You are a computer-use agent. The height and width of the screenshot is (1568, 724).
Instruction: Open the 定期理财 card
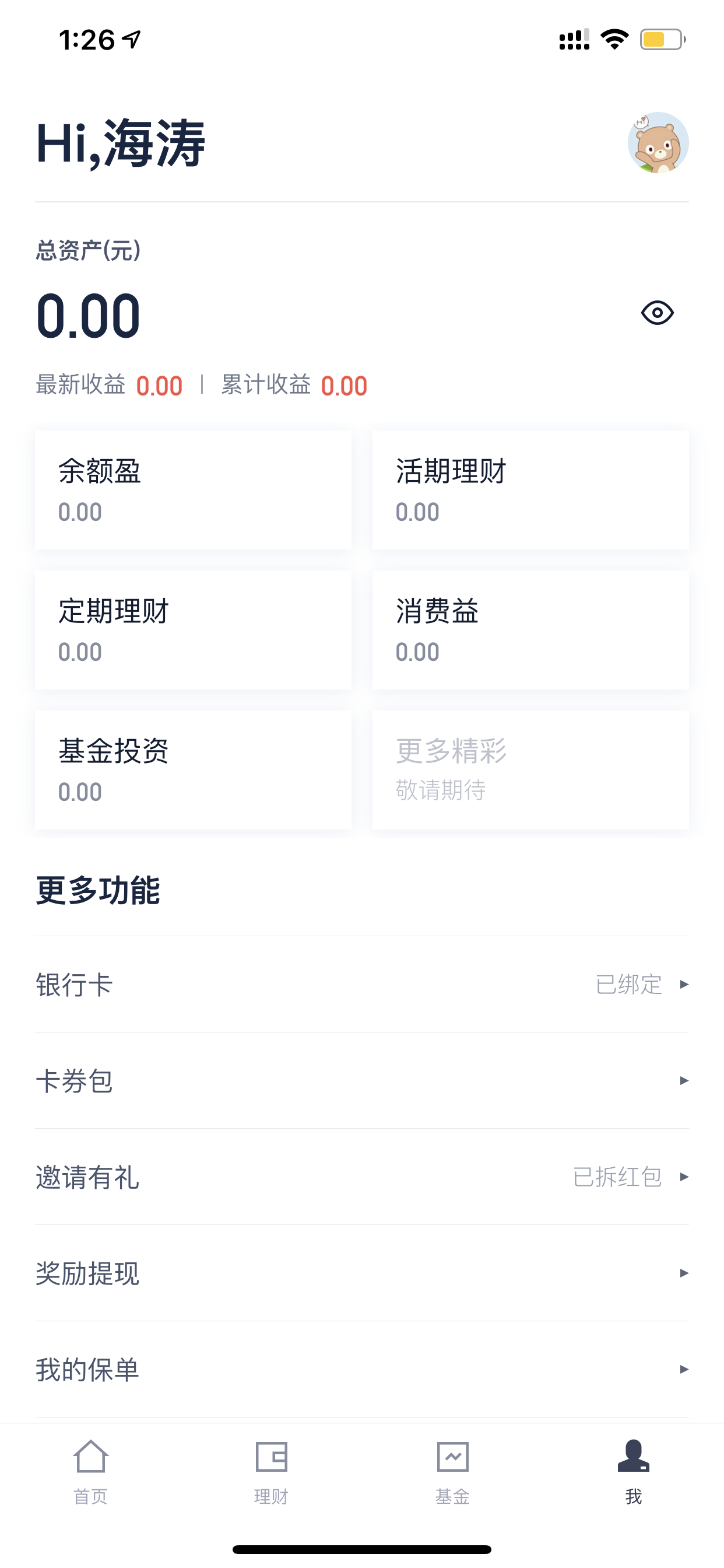[x=193, y=630]
